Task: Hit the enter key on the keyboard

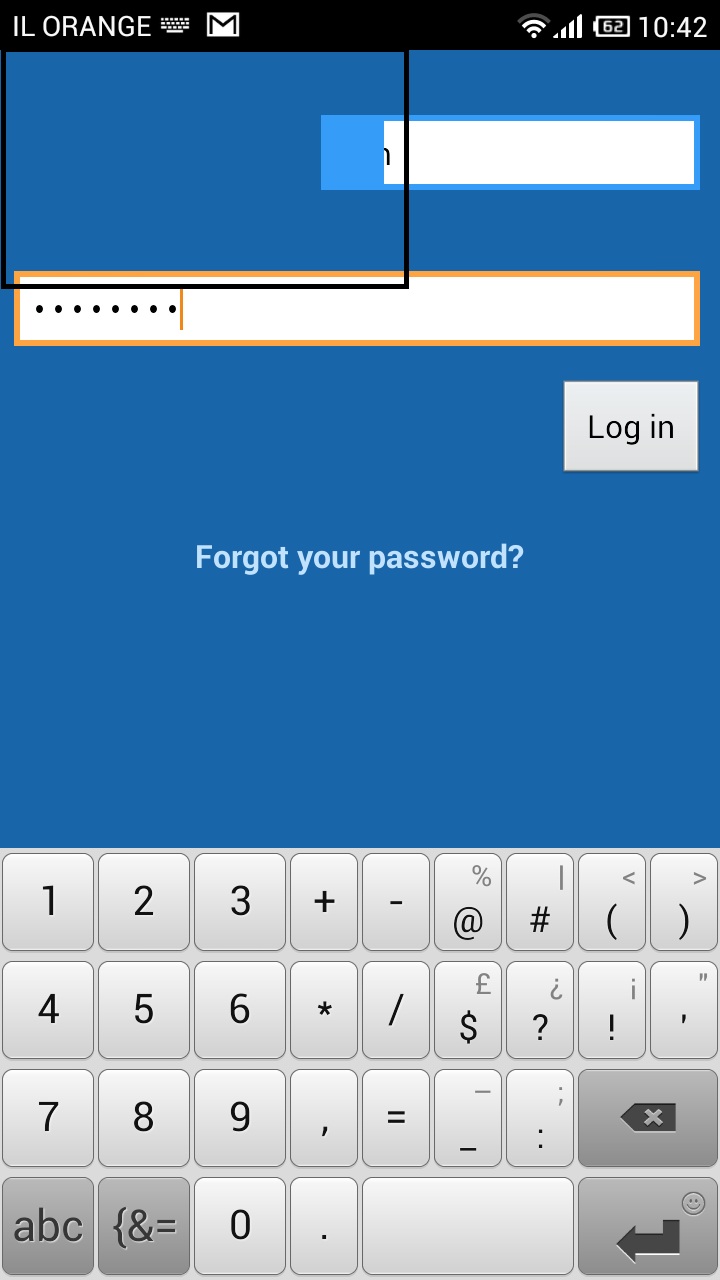Action: pos(648,1225)
